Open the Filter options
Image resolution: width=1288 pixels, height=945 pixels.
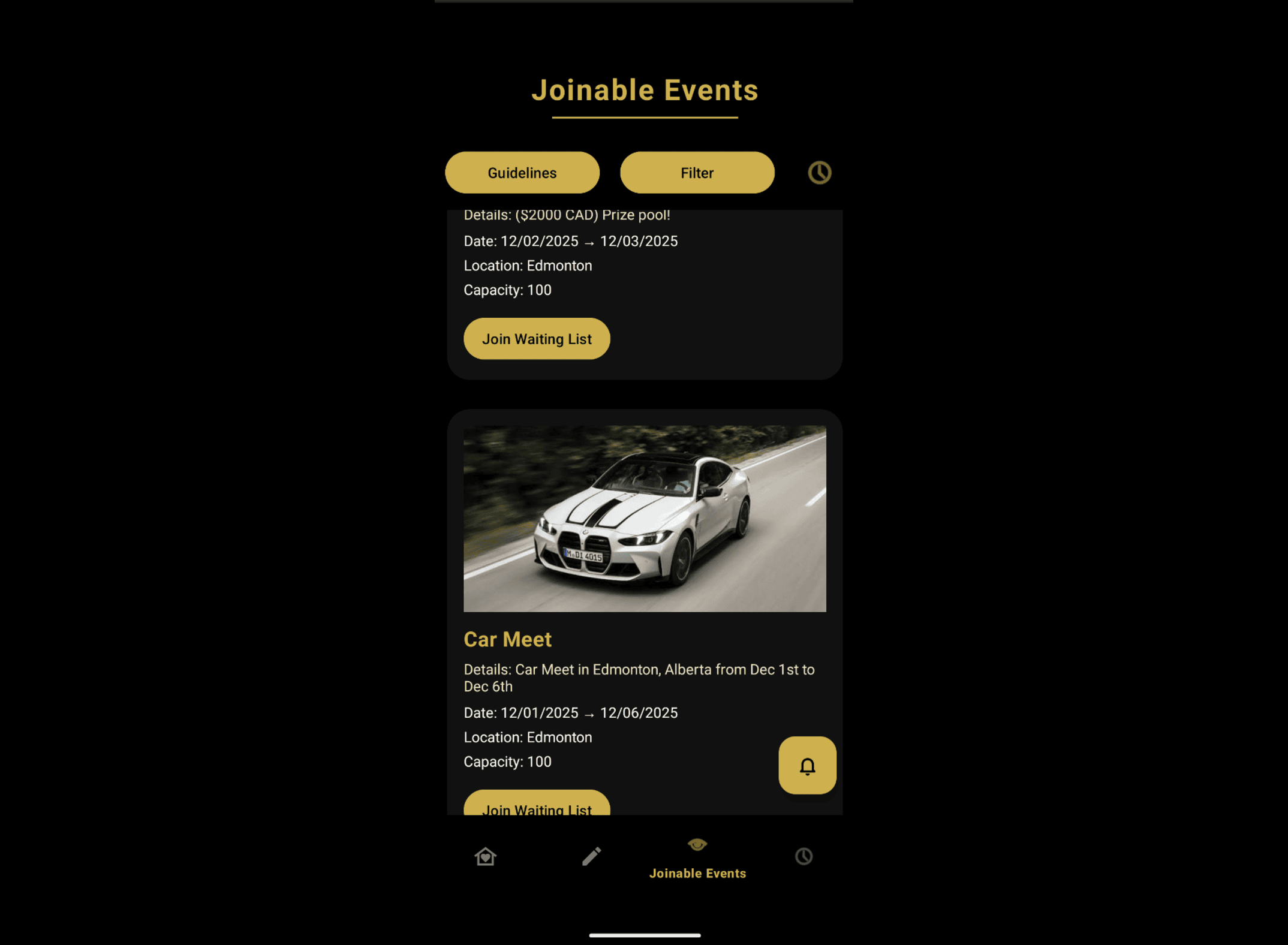tap(697, 173)
